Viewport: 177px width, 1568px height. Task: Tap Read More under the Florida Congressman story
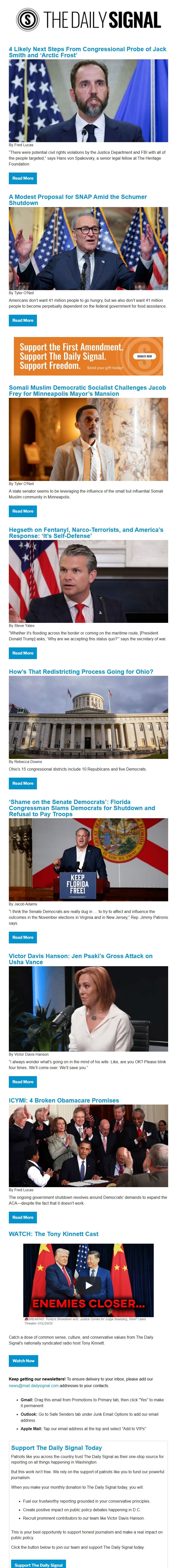tap(23, 937)
